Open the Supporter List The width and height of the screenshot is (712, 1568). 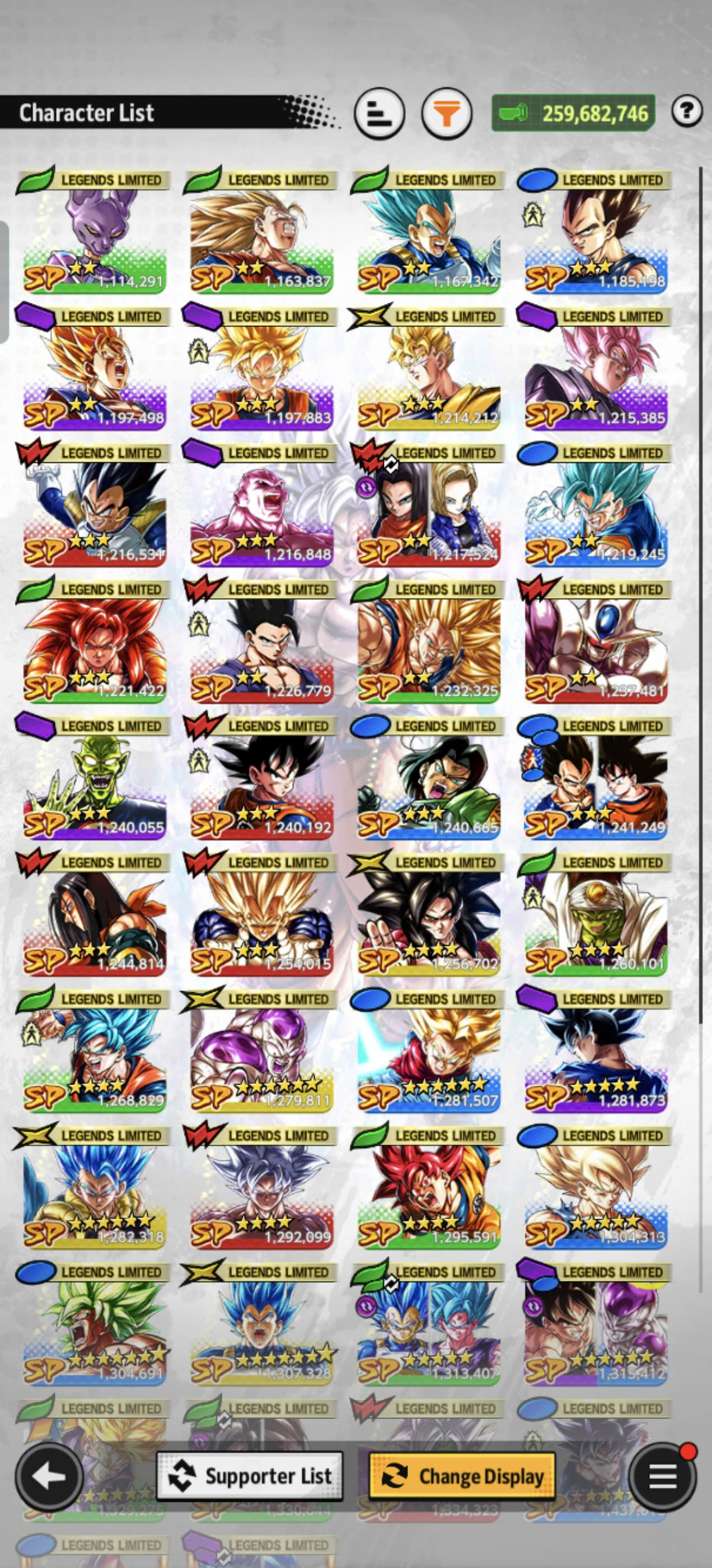250,1476
